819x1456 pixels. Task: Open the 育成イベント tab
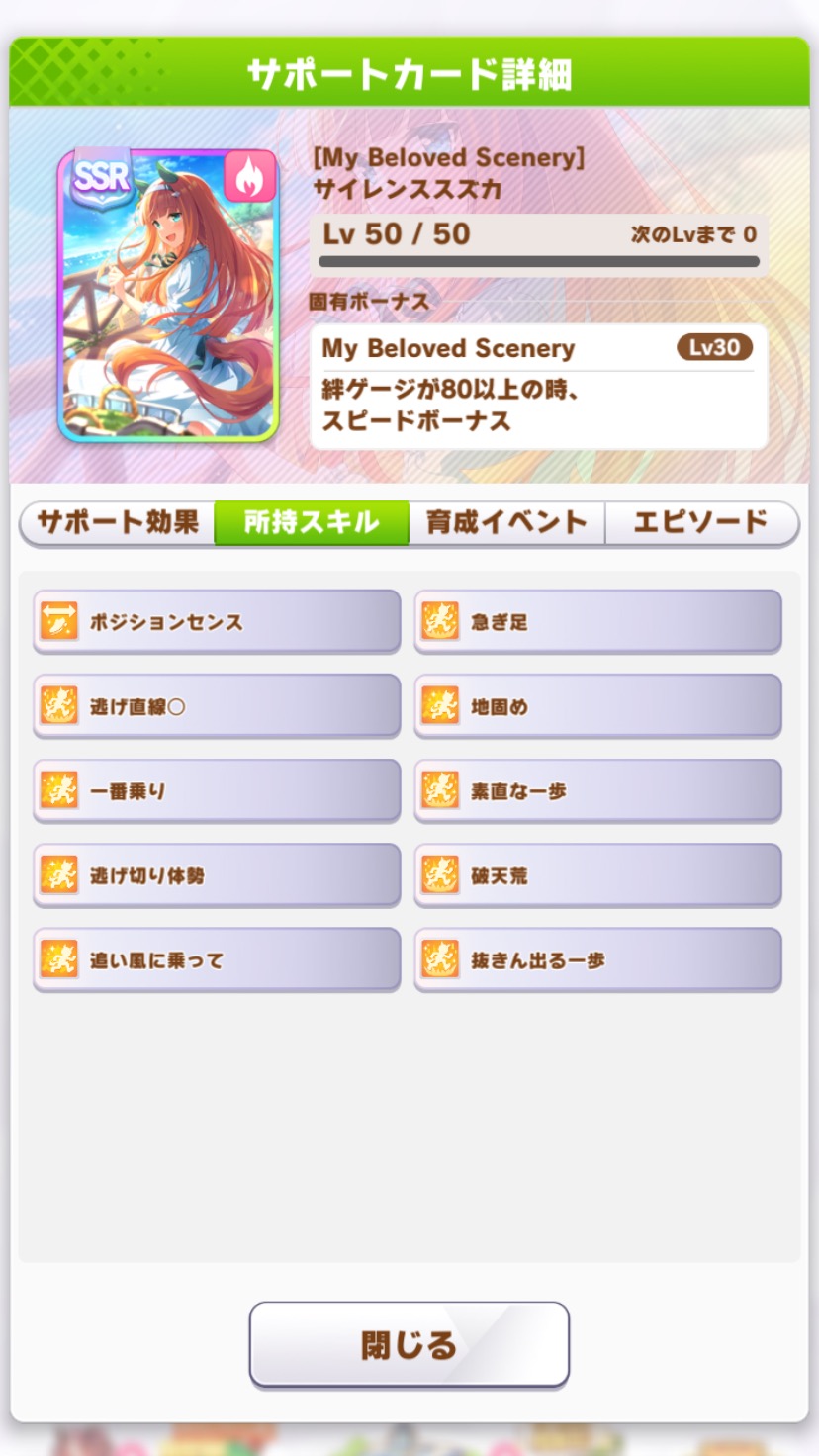coord(506,523)
